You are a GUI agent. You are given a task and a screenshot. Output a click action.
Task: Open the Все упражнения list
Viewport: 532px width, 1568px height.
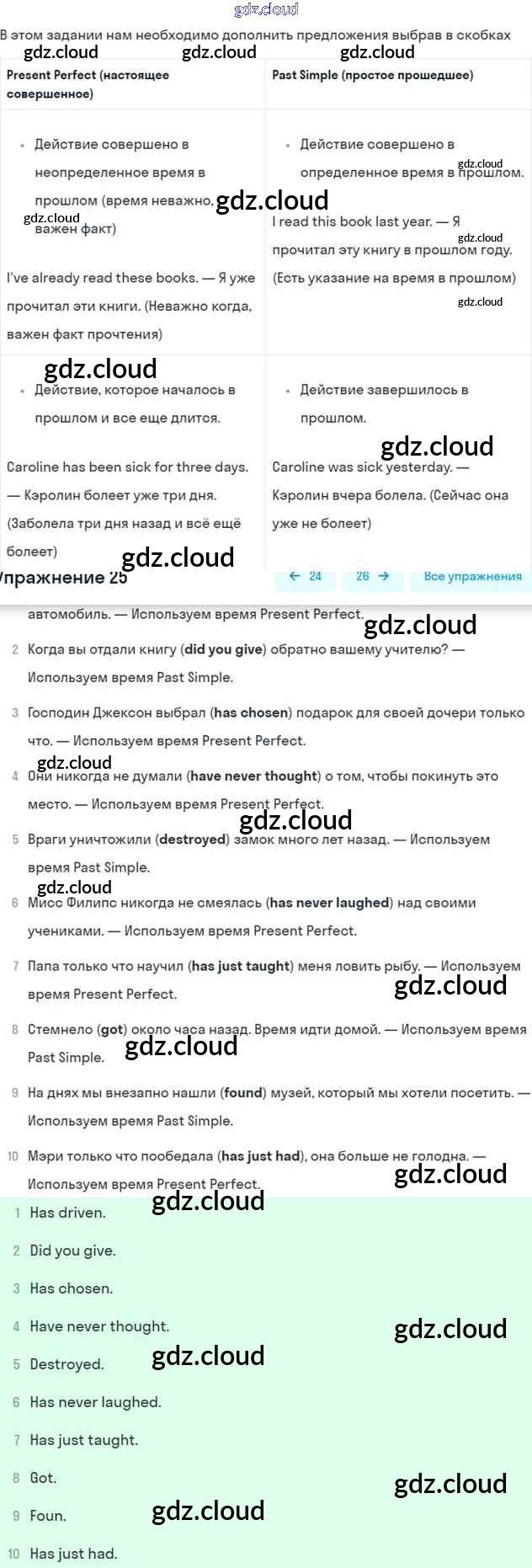[471, 577]
